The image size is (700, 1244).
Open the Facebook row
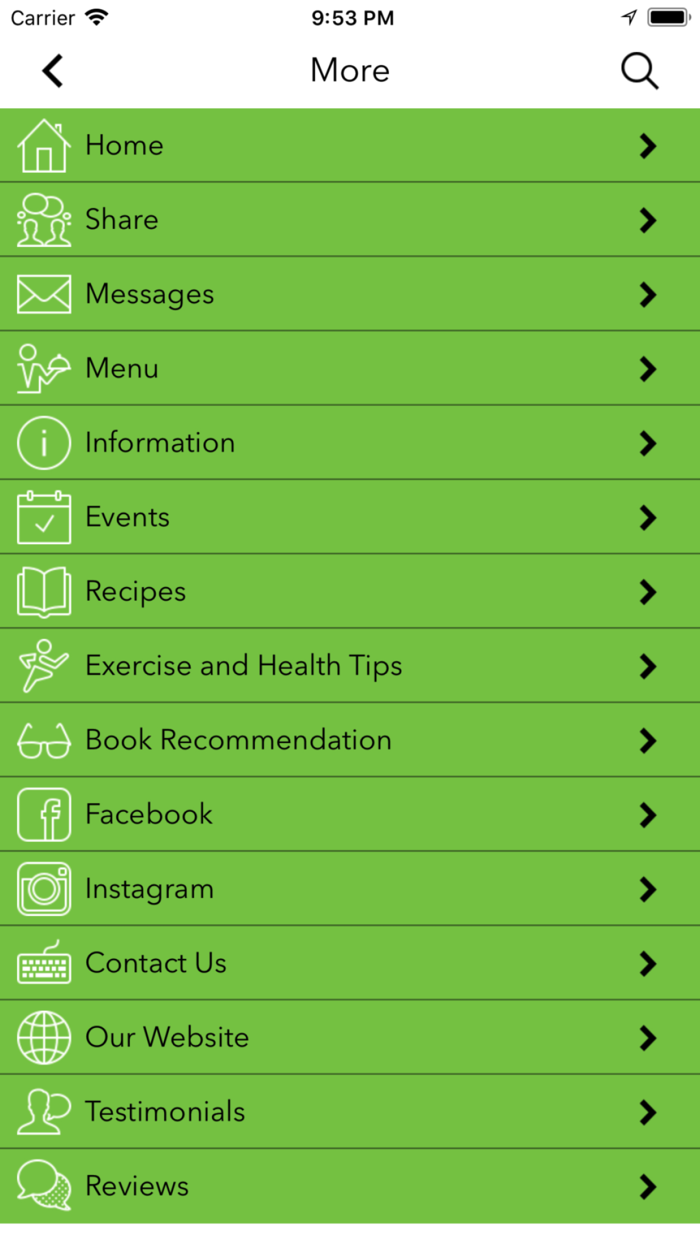pos(350,815)
